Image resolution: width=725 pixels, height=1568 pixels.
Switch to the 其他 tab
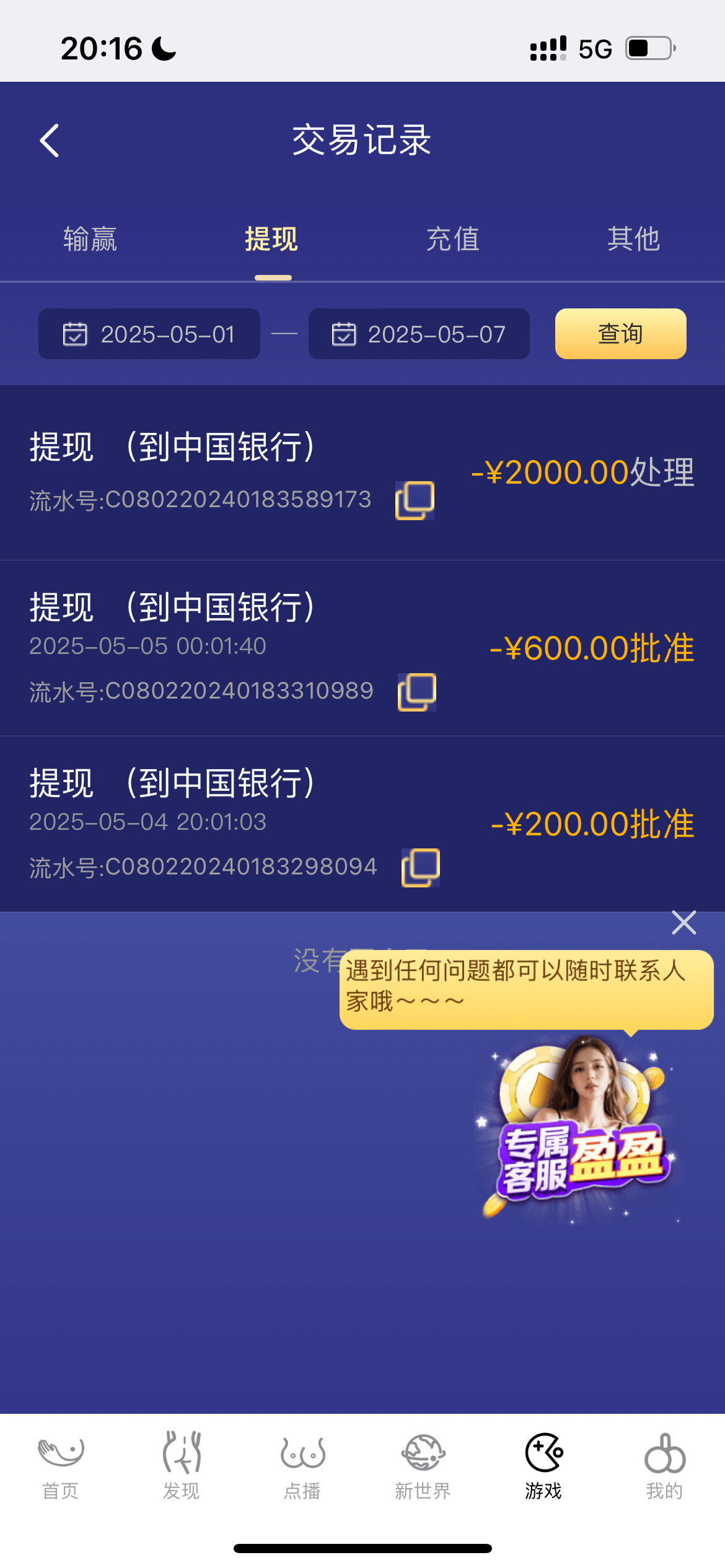tap(633, 239)
